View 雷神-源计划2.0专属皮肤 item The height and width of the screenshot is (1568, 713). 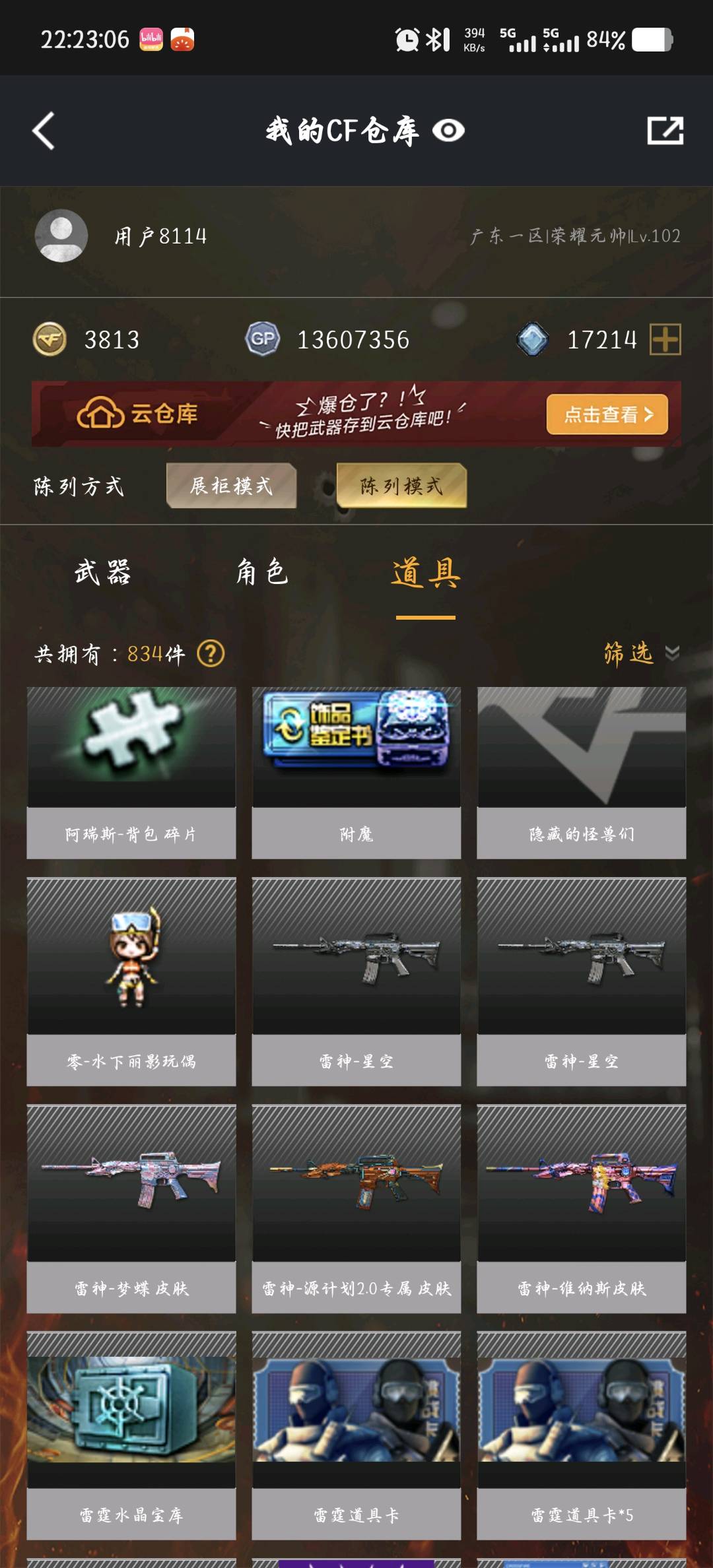coord(356,1208)
